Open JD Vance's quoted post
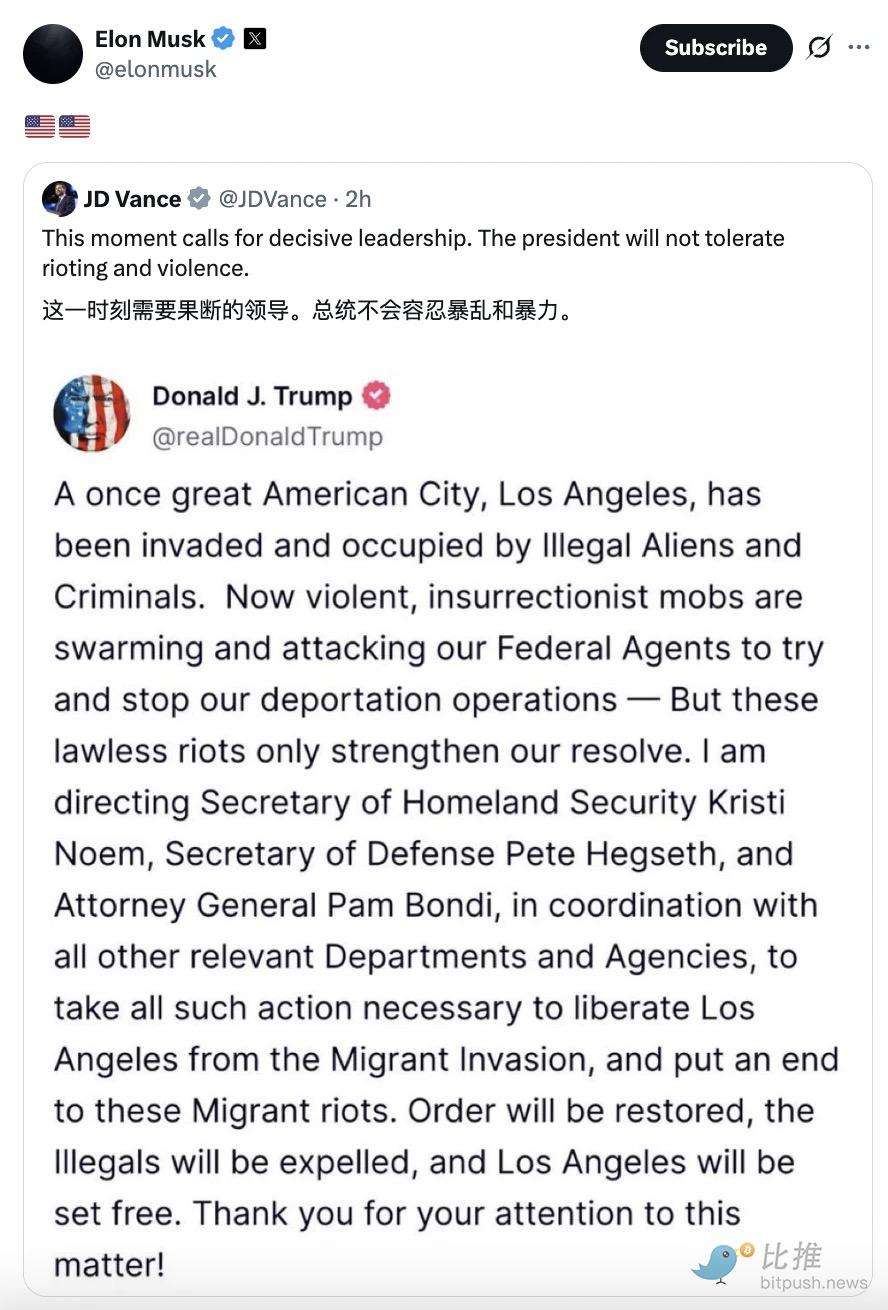Screen dimensions: 888x1310 point(447,254)
